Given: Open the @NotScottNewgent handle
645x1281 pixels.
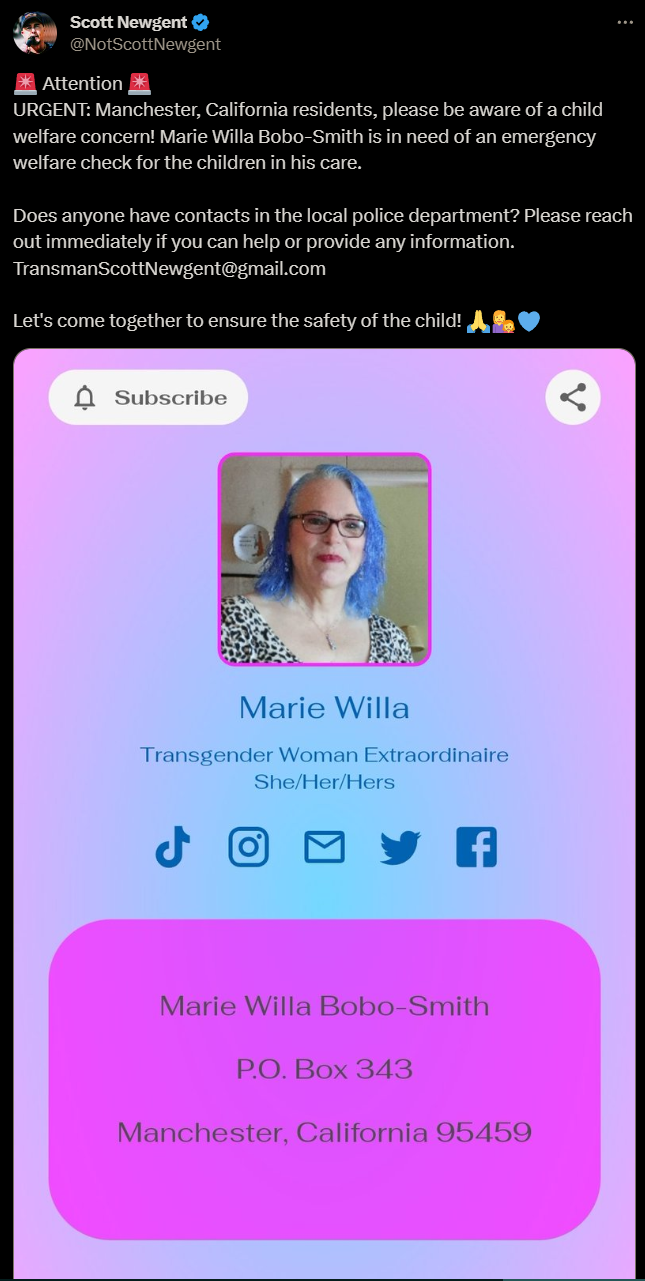Looking at the screenshot, I should pos(145,44).
